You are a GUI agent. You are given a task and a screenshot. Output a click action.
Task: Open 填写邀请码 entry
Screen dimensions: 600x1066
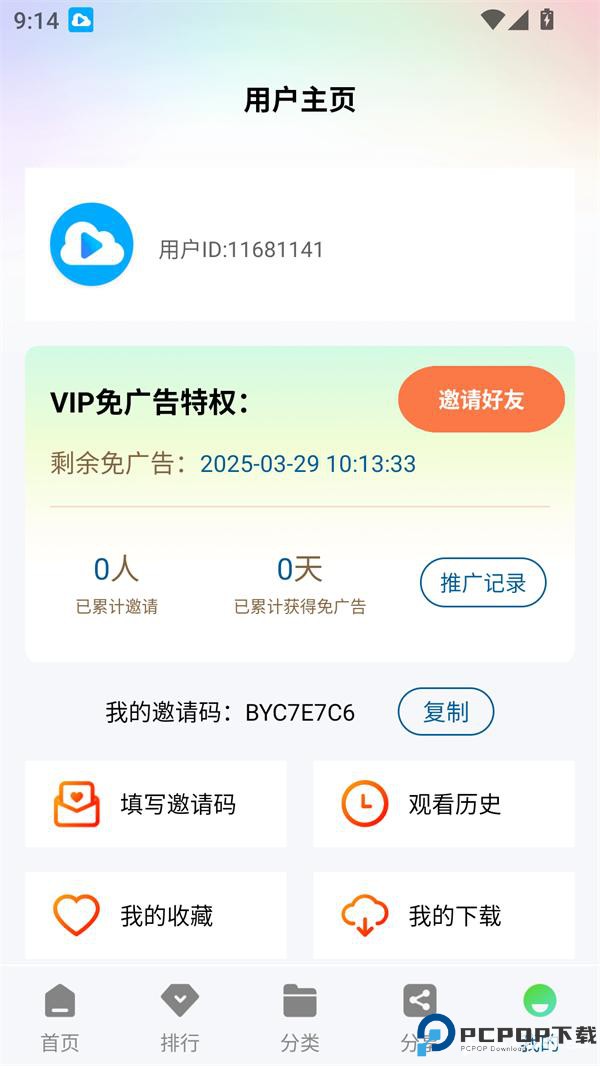pyautogui.click(x=156, y=804)
